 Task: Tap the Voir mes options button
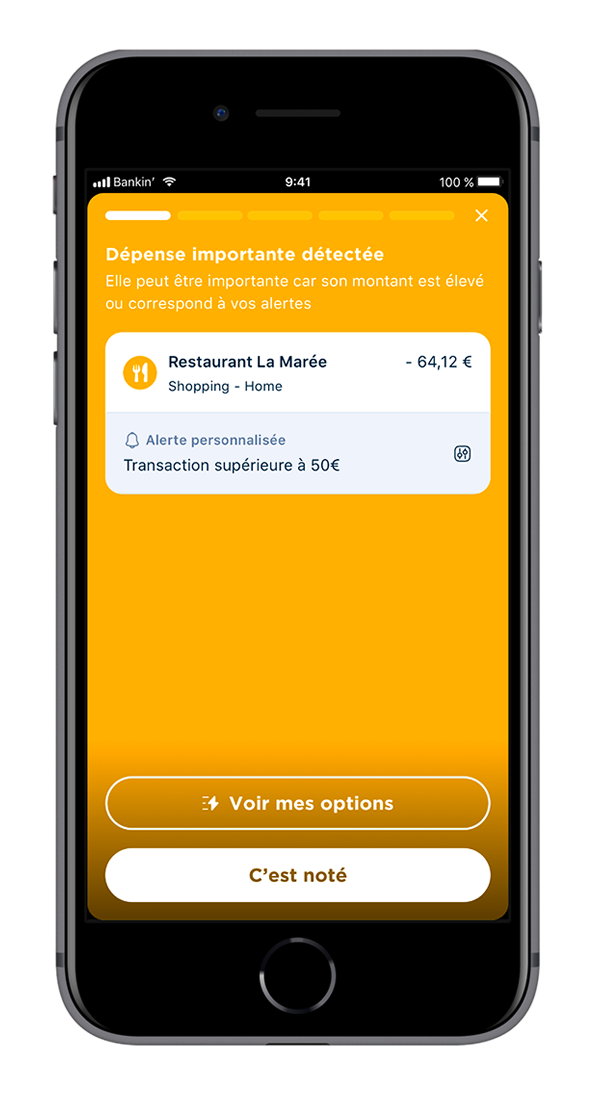[x=298, y=803]
